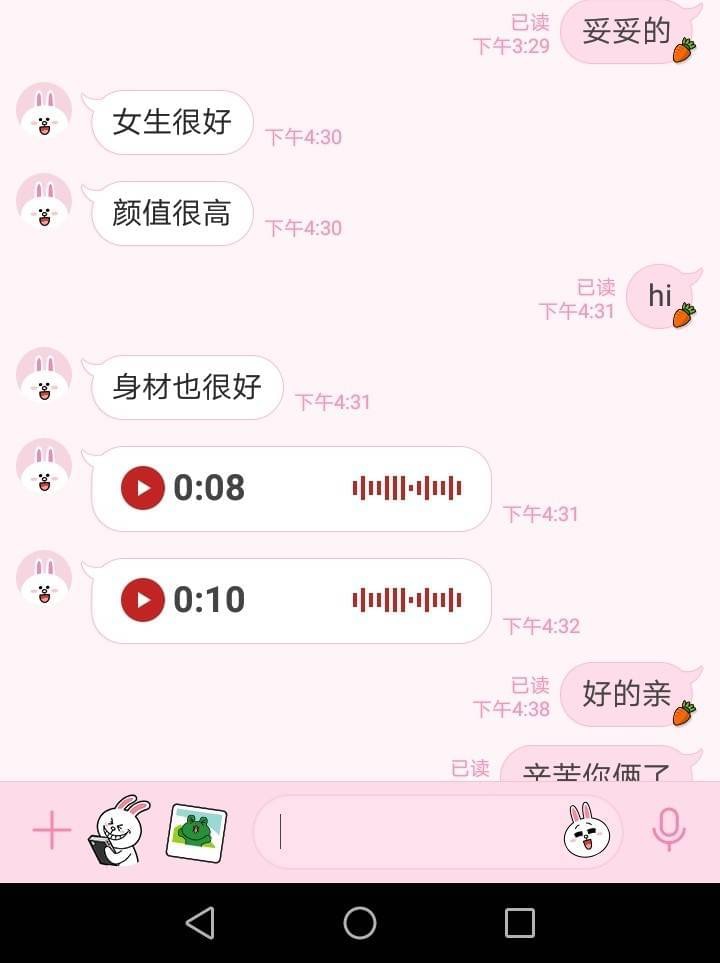
Task: Open the plus attachment menu
Action: click(x=52, y=831)
